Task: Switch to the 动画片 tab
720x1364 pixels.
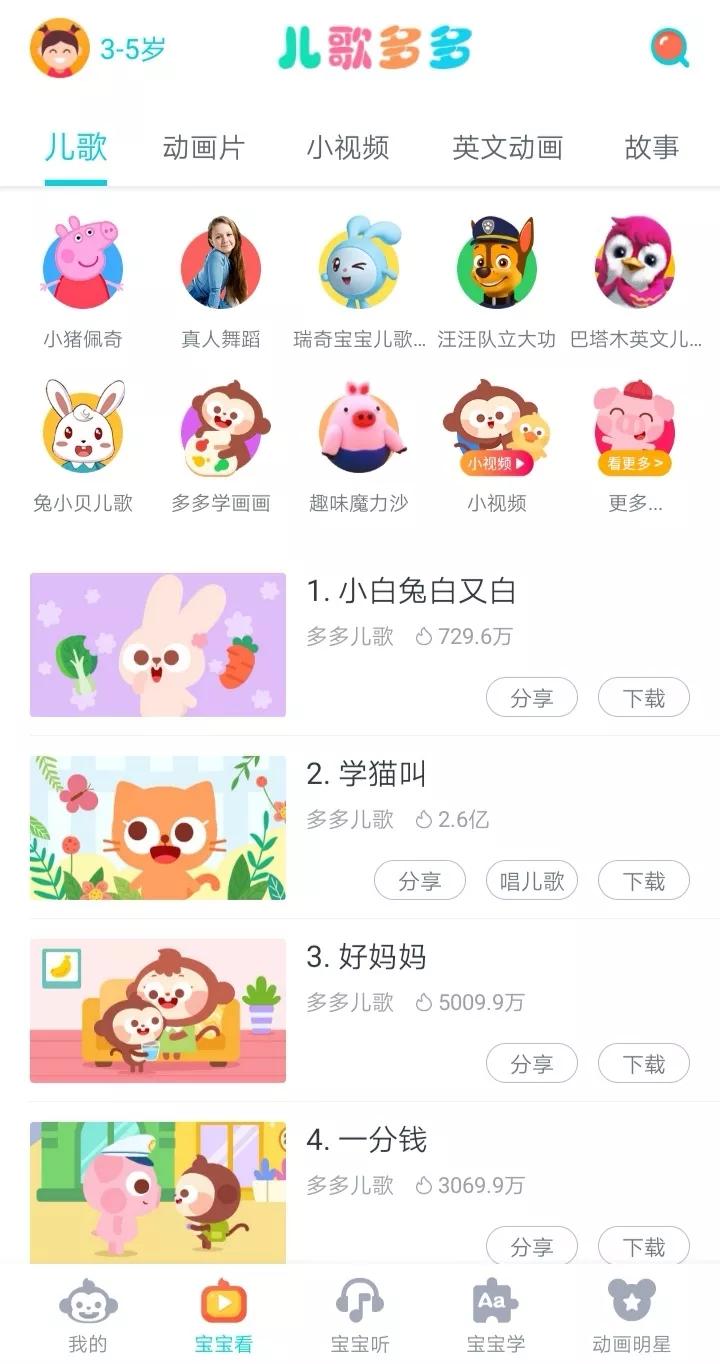Action: tap(203, 148)
